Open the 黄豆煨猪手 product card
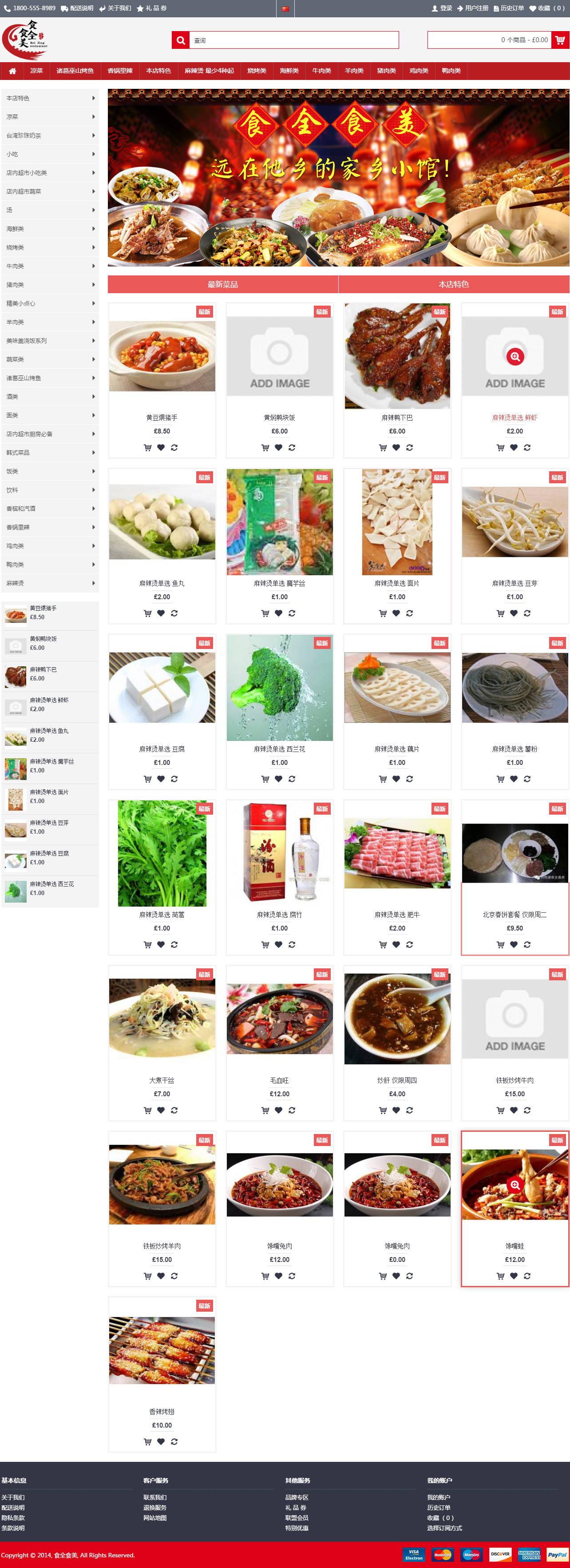 [162, 418]
